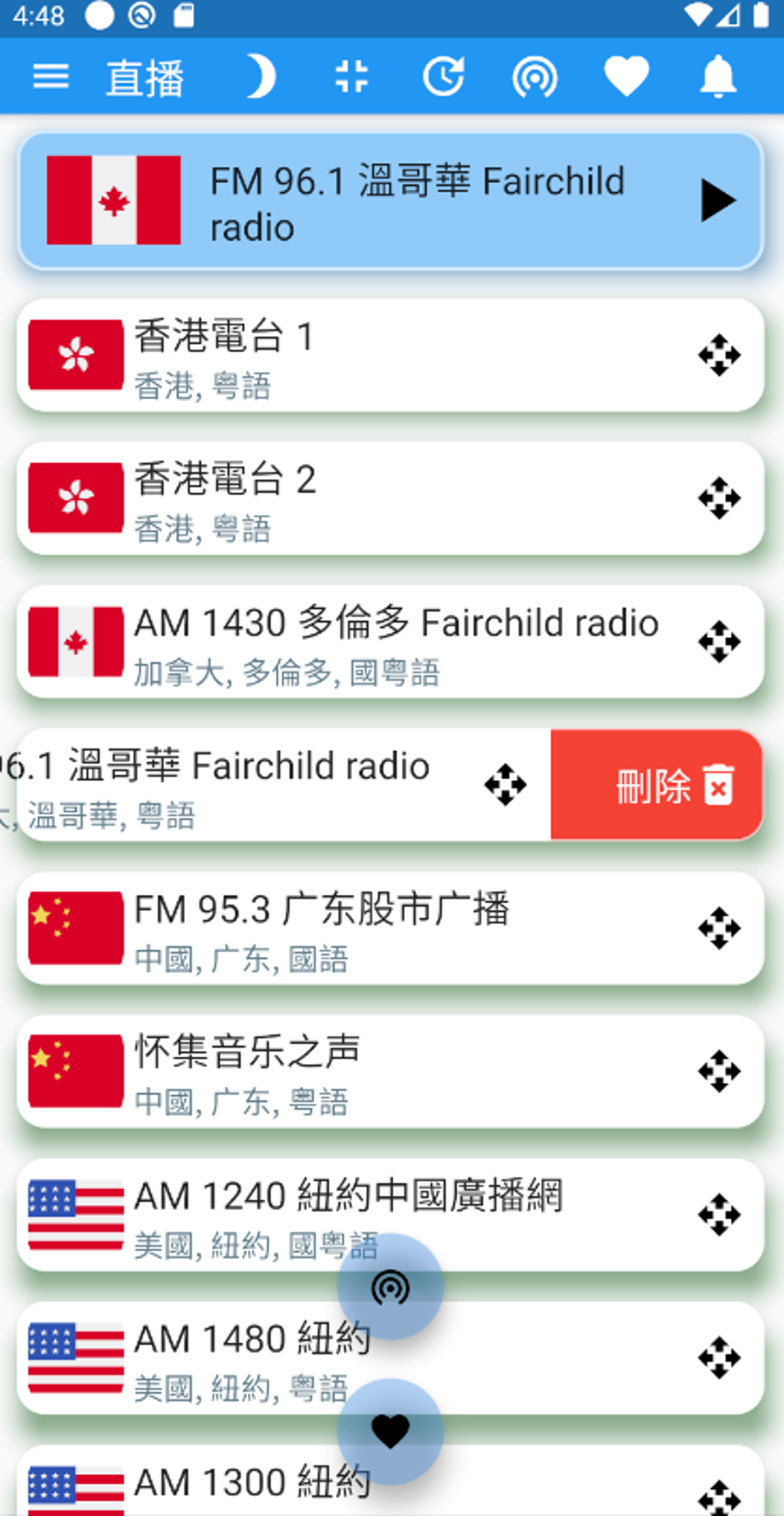Click the mini-player shrink icon in the toolbar
Screen dimensions: 784x1516
point(352,76)
